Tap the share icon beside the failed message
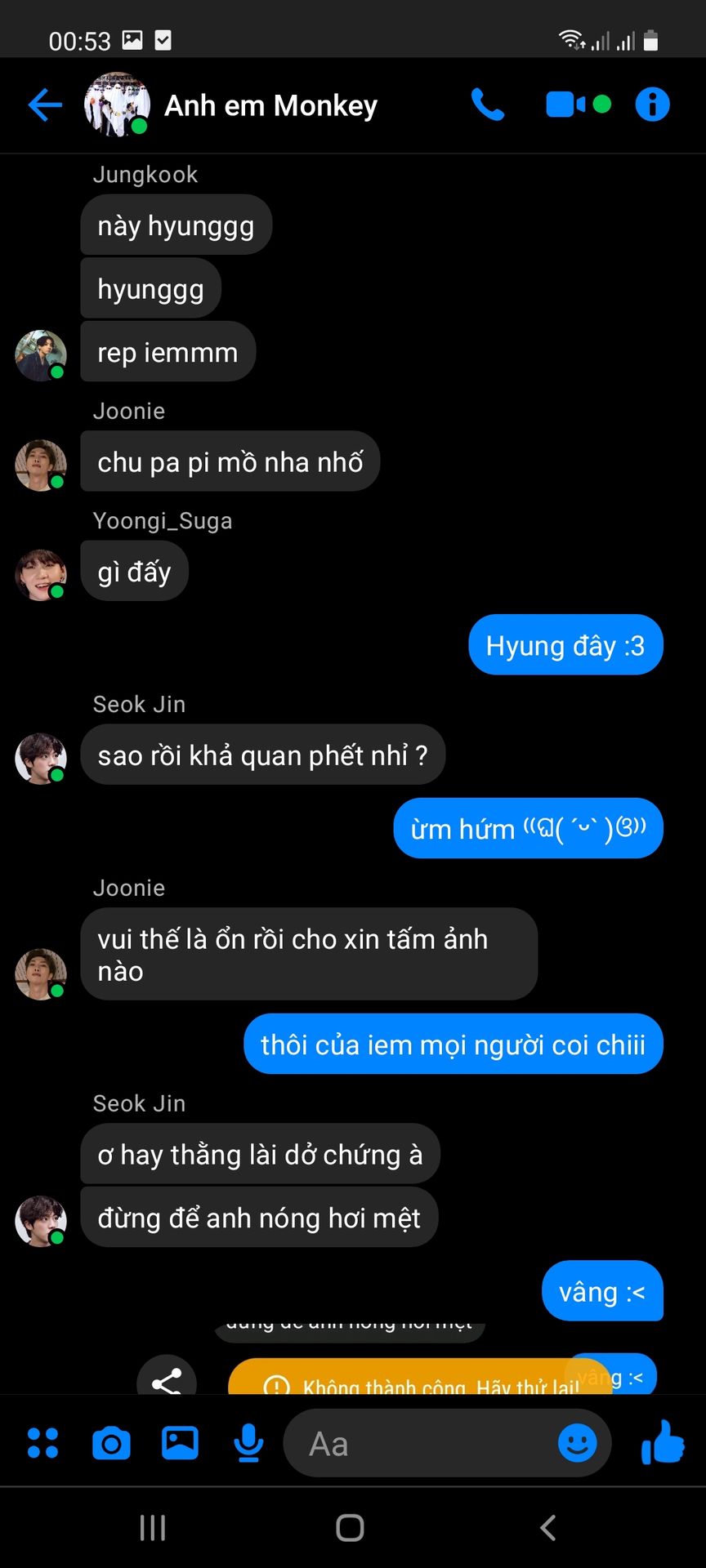The image size is (706, 1568). (167, 1379)
